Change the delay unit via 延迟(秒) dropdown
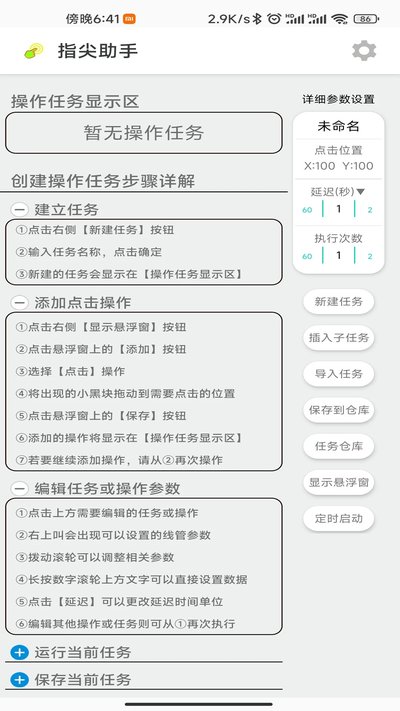 [338, 192]
